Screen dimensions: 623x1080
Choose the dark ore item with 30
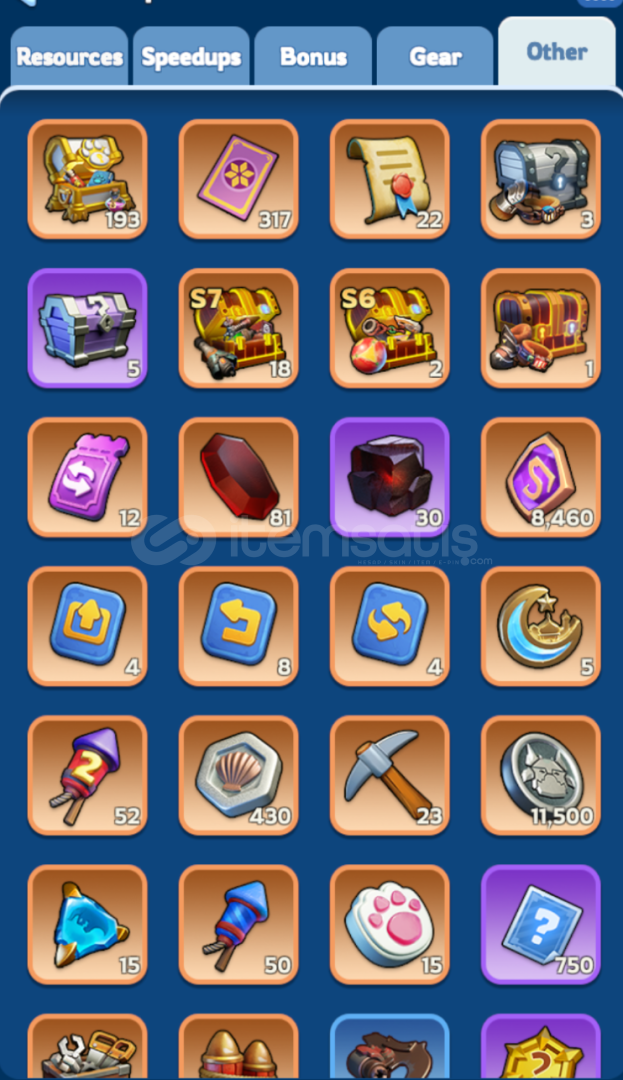coord(390,477)
